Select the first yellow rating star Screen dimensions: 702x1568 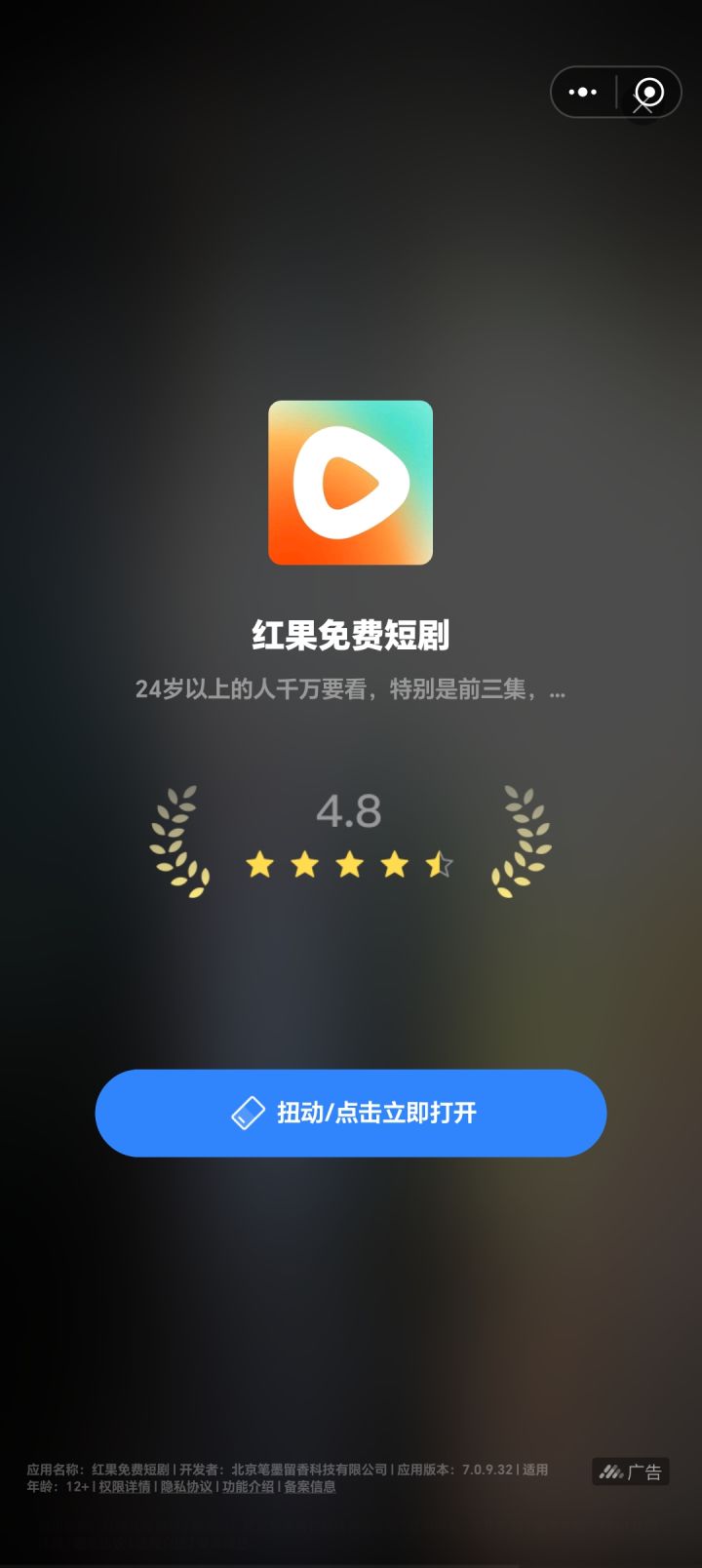(x=260, y=866)
